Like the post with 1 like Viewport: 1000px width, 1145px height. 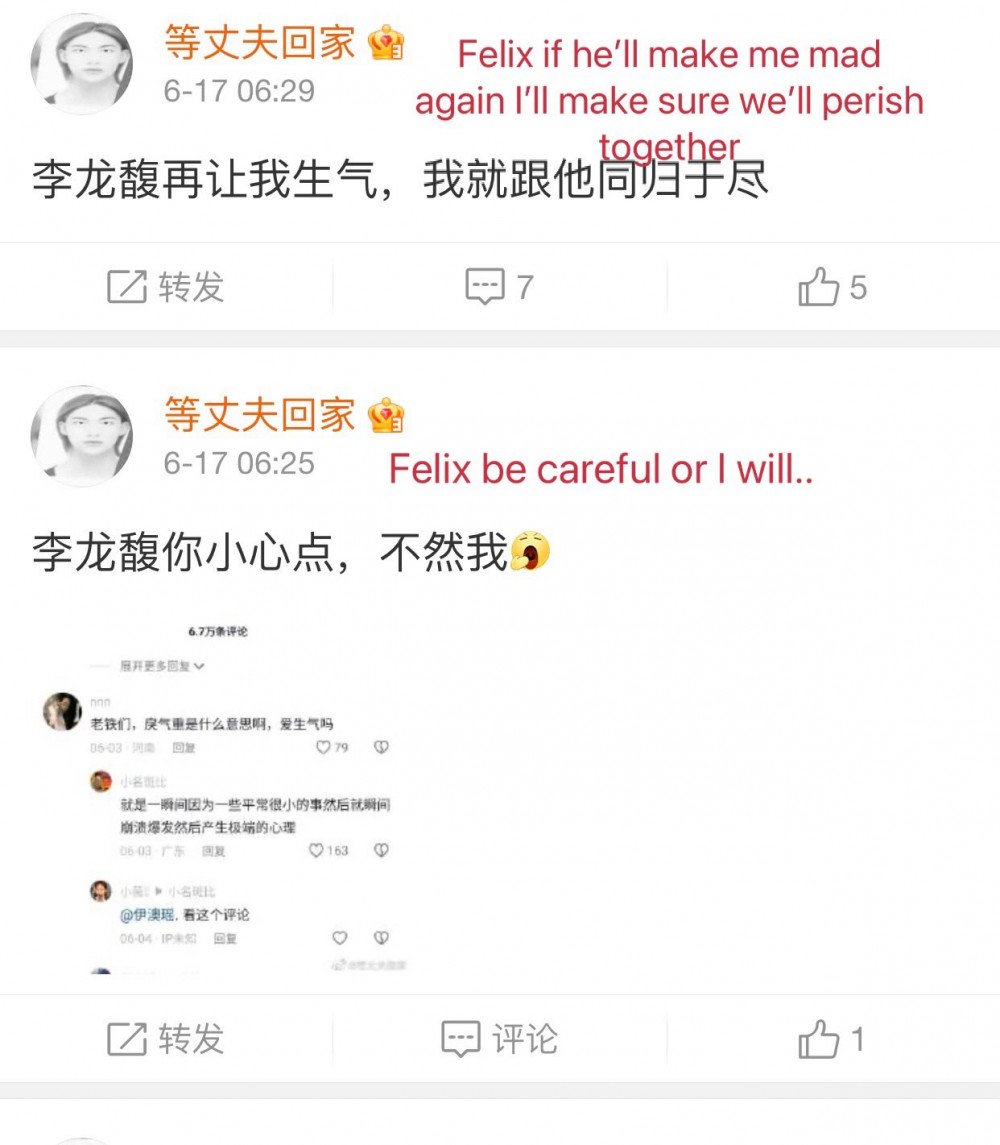pyautogui.click(x=832, y=1039)
